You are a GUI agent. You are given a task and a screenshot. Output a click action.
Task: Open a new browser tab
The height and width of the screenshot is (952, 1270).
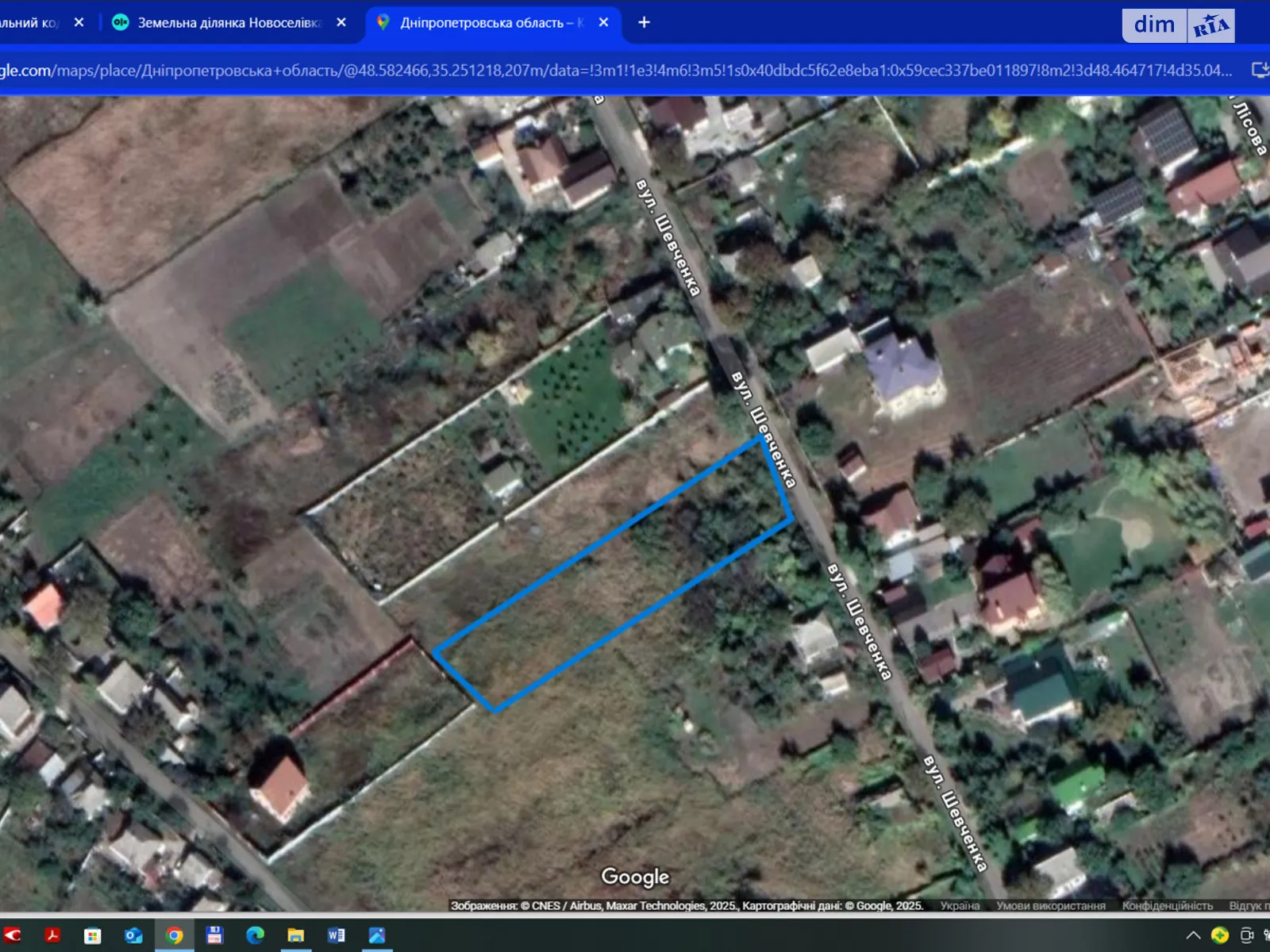click(644, 23)
